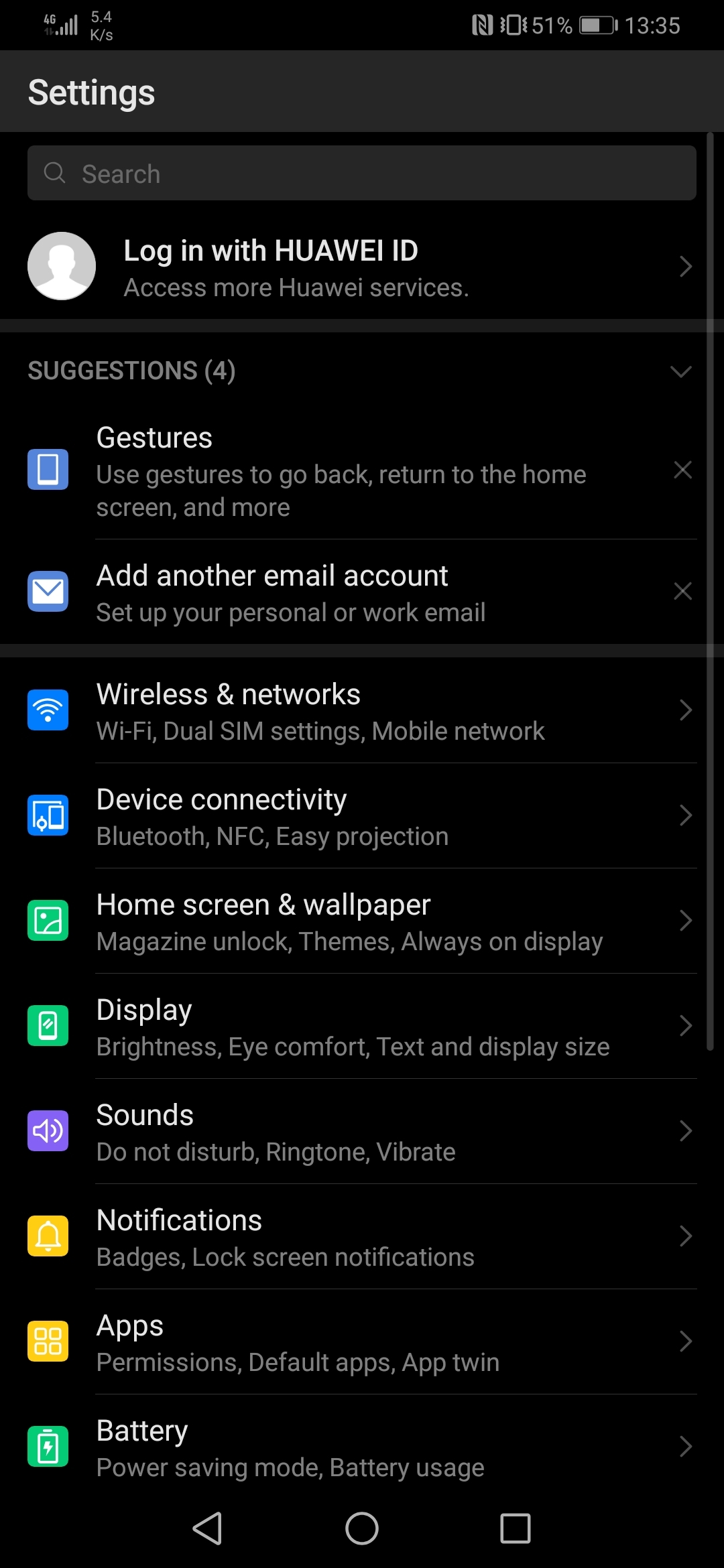Open Display settings
Viewport: 724px width, 1568px height.
362,1027
